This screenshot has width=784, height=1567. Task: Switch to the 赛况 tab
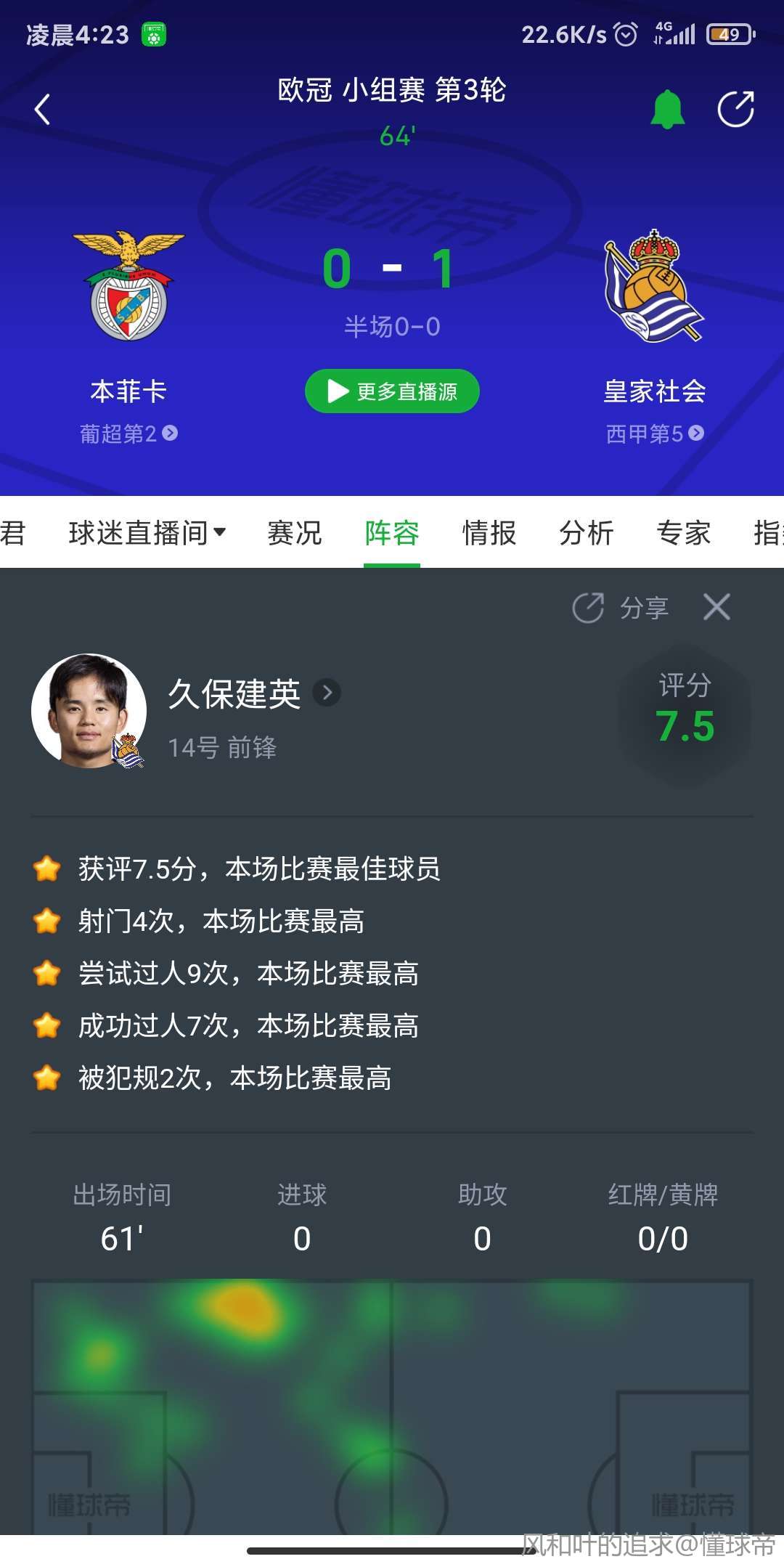point(295,533)
